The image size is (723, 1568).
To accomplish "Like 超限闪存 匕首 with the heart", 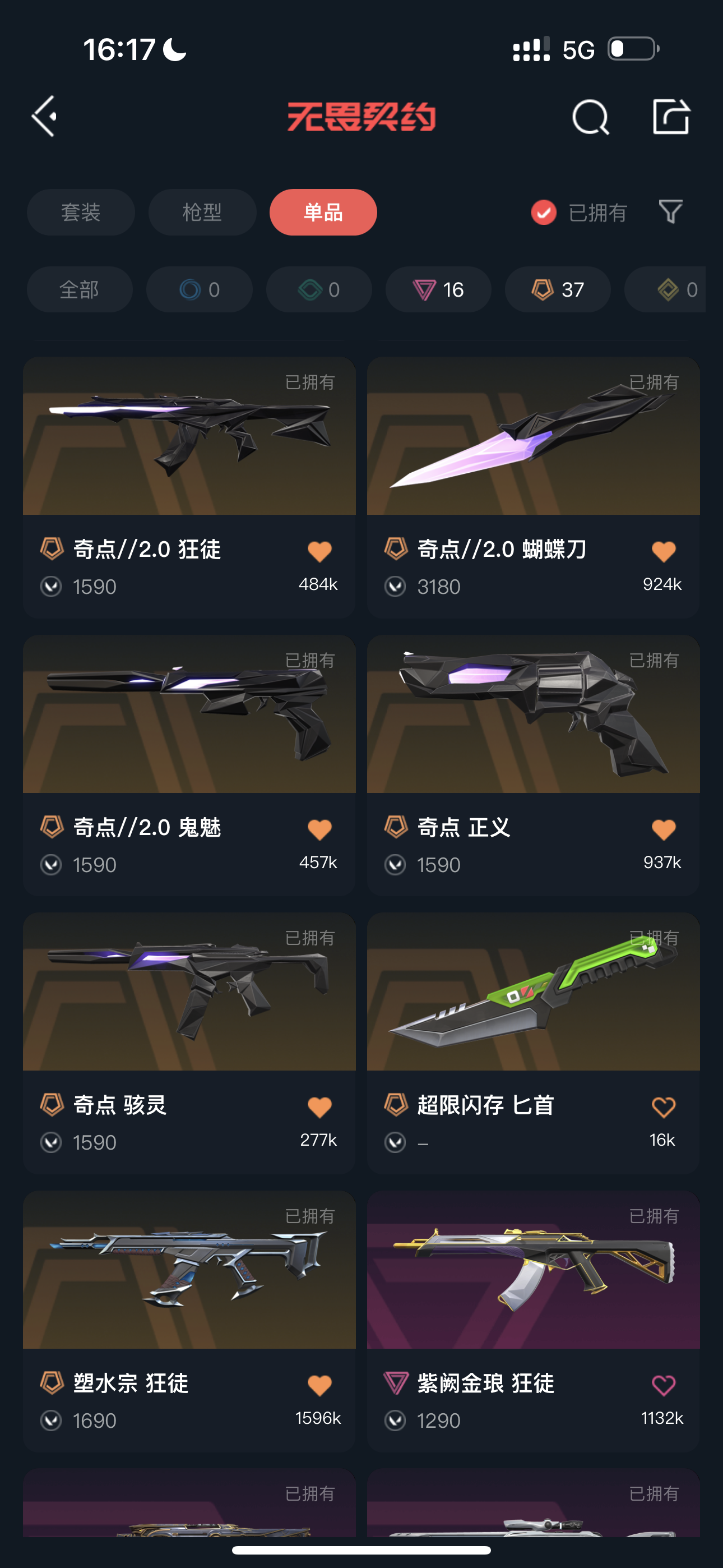I will [x=664, y=1106].
